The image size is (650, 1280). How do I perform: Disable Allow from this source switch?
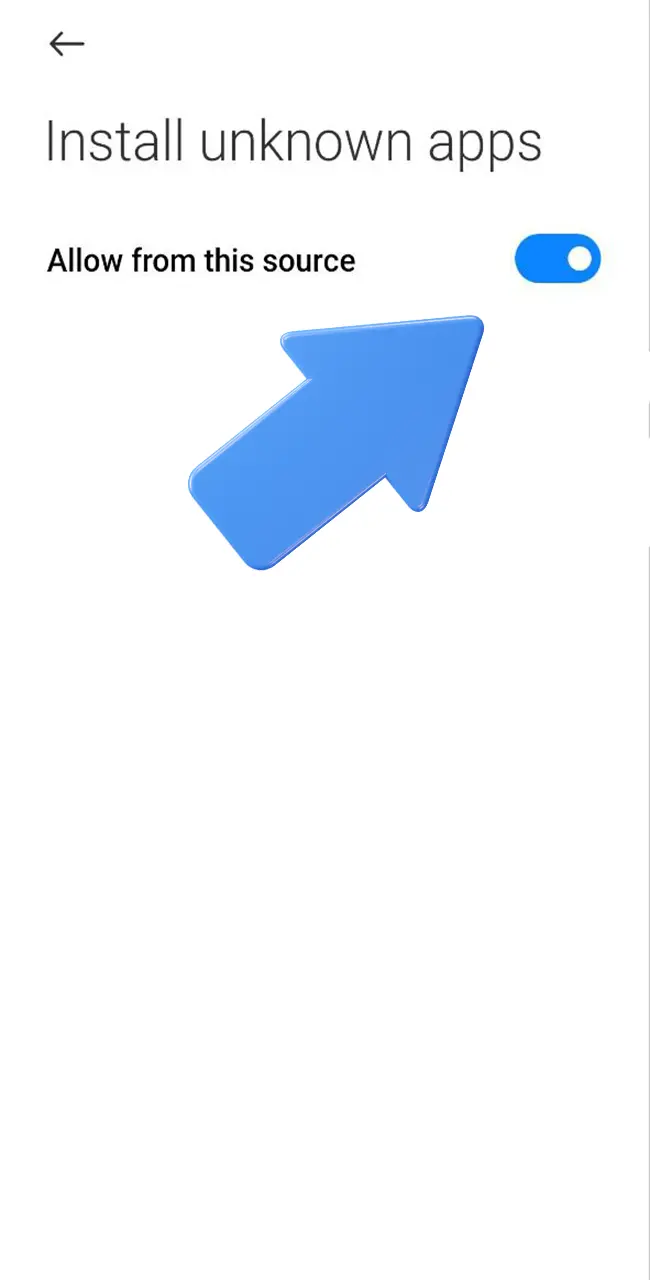557,260
